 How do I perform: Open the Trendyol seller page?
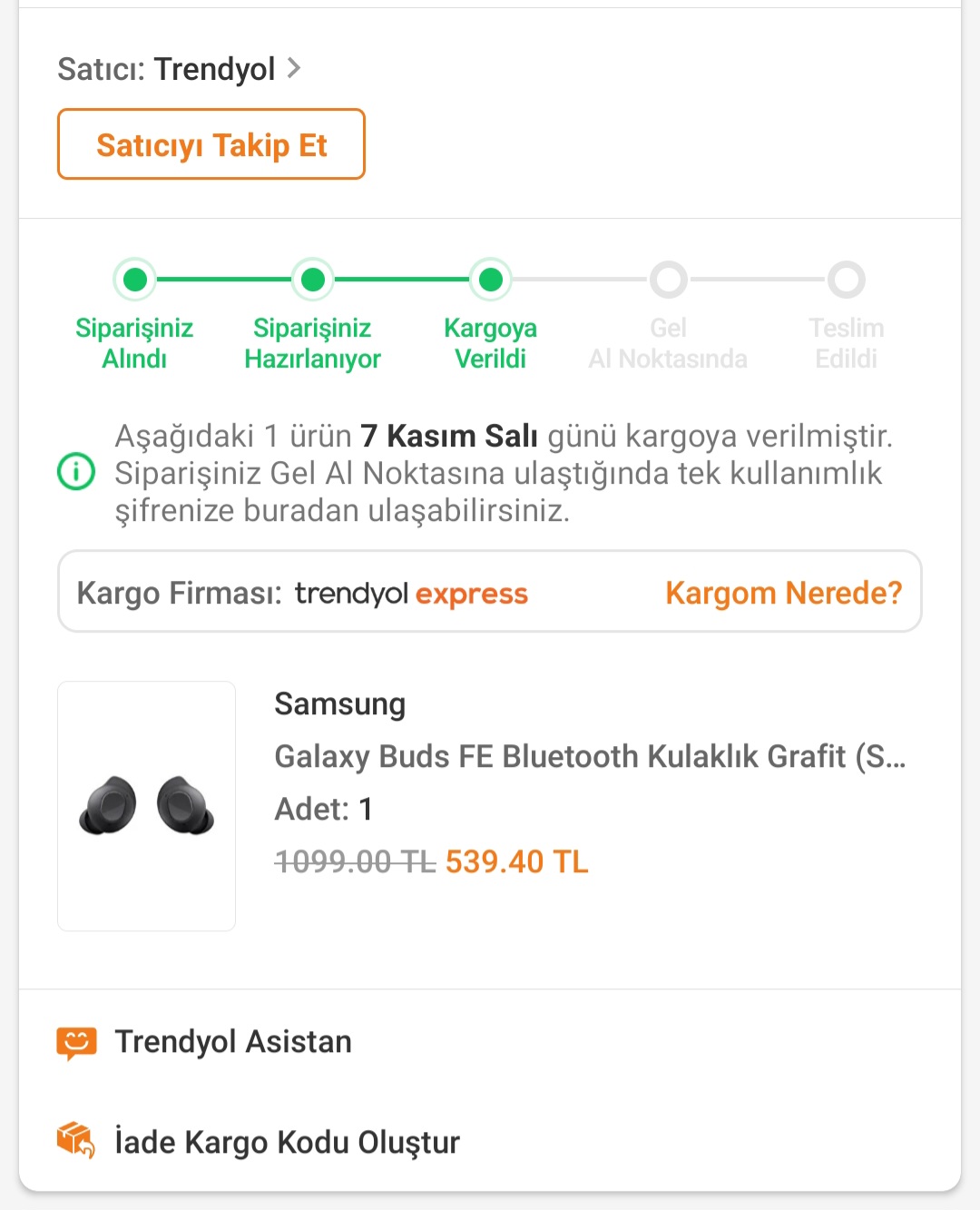(180, 69)
